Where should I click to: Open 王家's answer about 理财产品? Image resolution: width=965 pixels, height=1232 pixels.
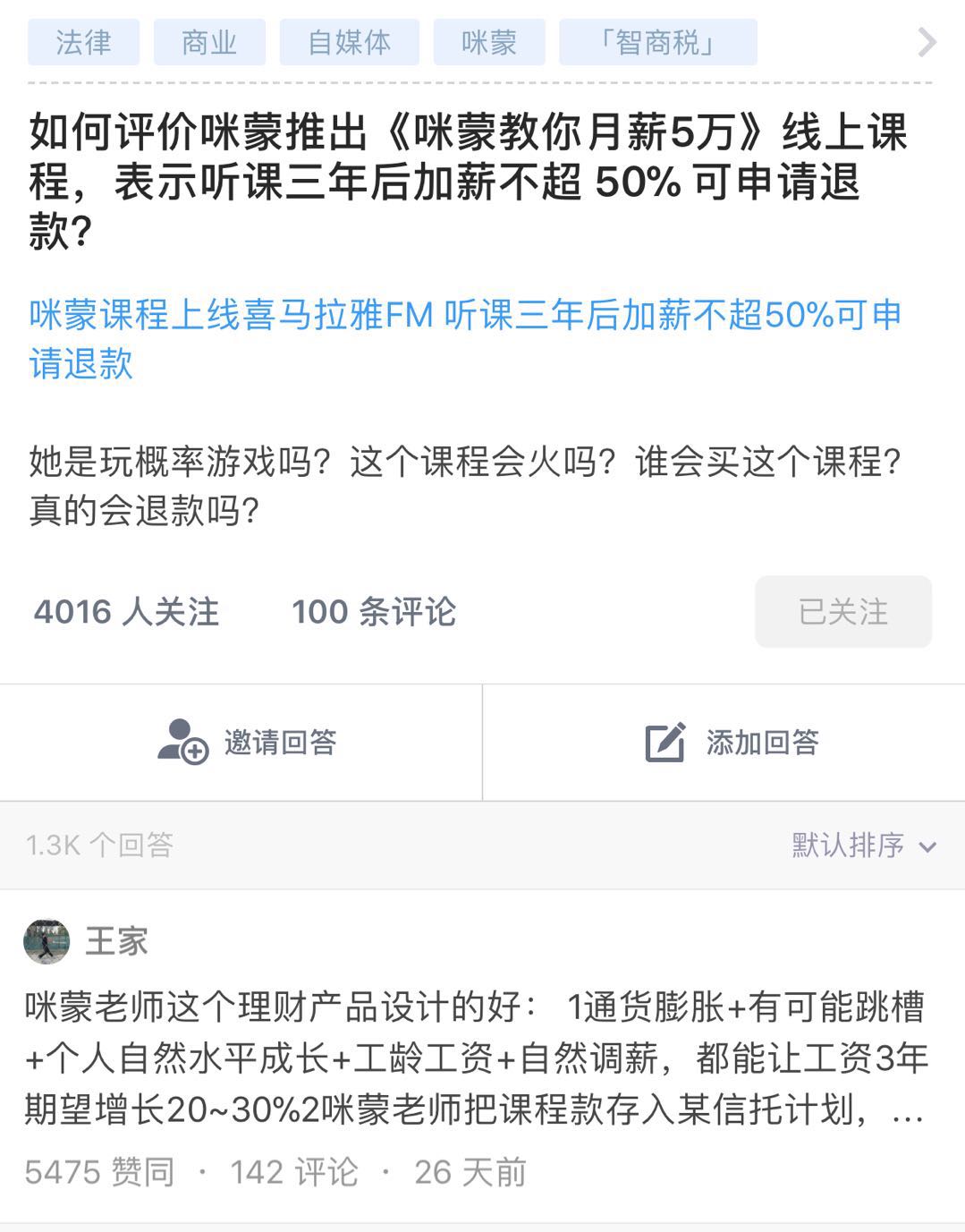(x=474, y=1058)
